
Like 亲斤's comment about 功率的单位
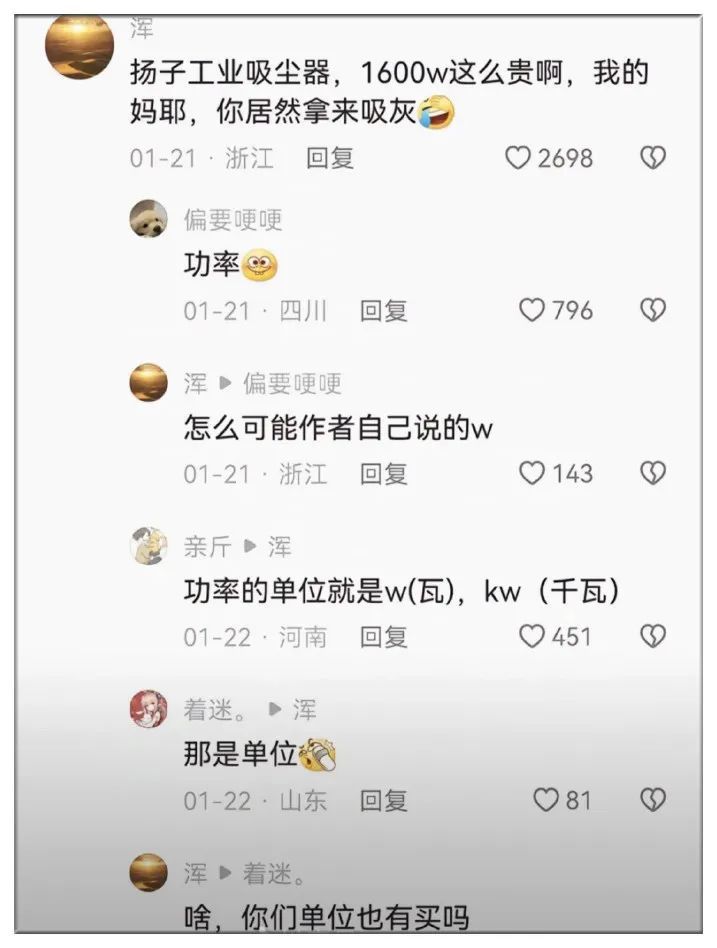tap(532, 636)
